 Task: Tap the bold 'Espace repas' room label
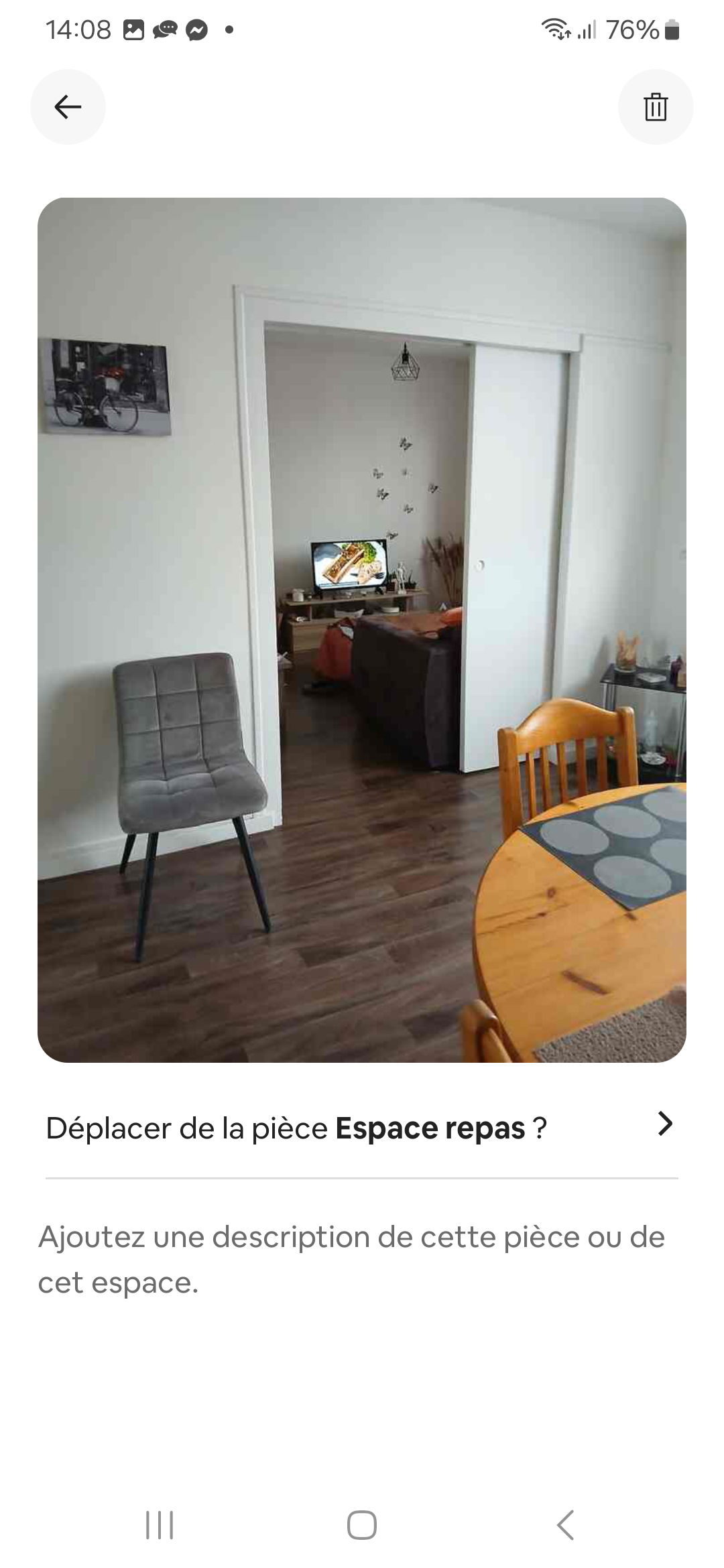(x=430, y=1125)
